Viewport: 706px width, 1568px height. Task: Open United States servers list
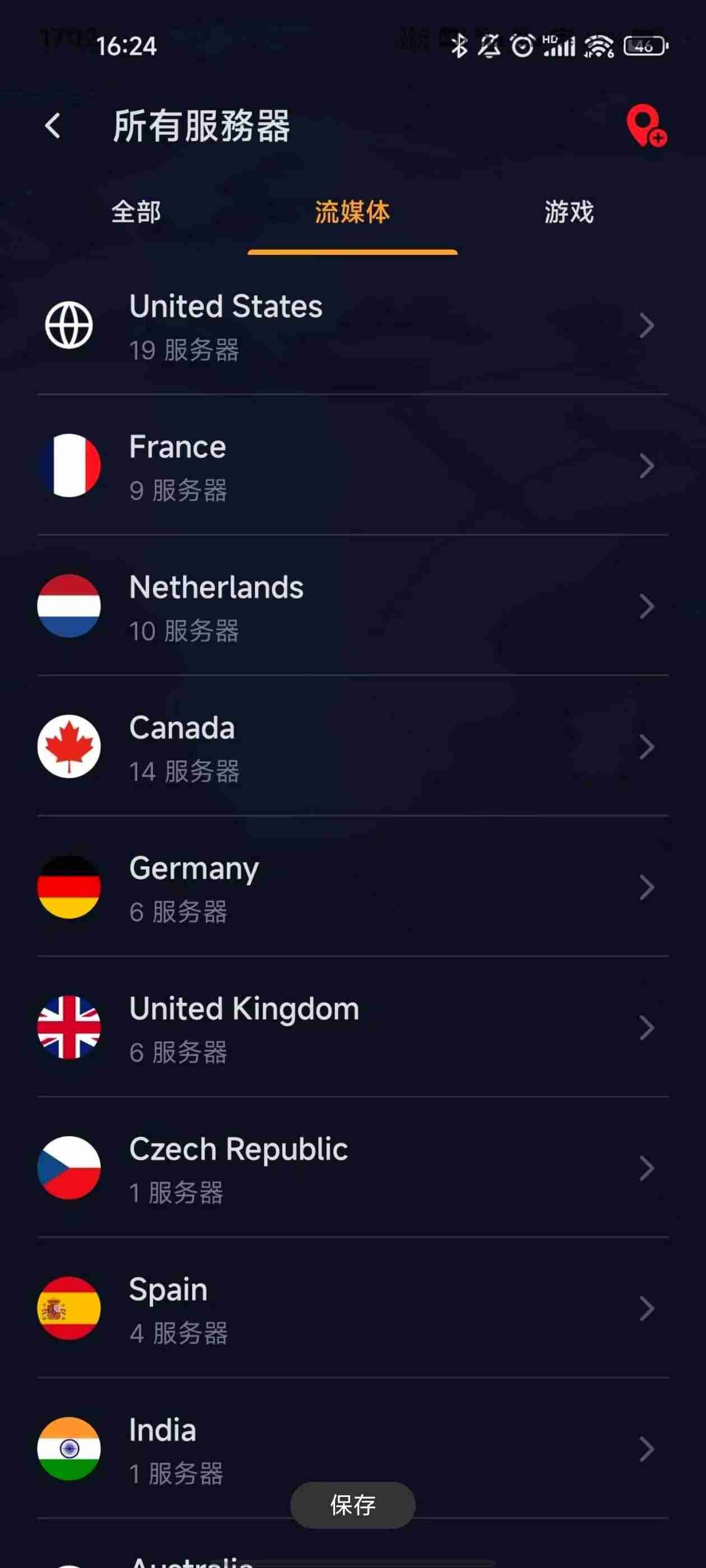click(352, 326)
